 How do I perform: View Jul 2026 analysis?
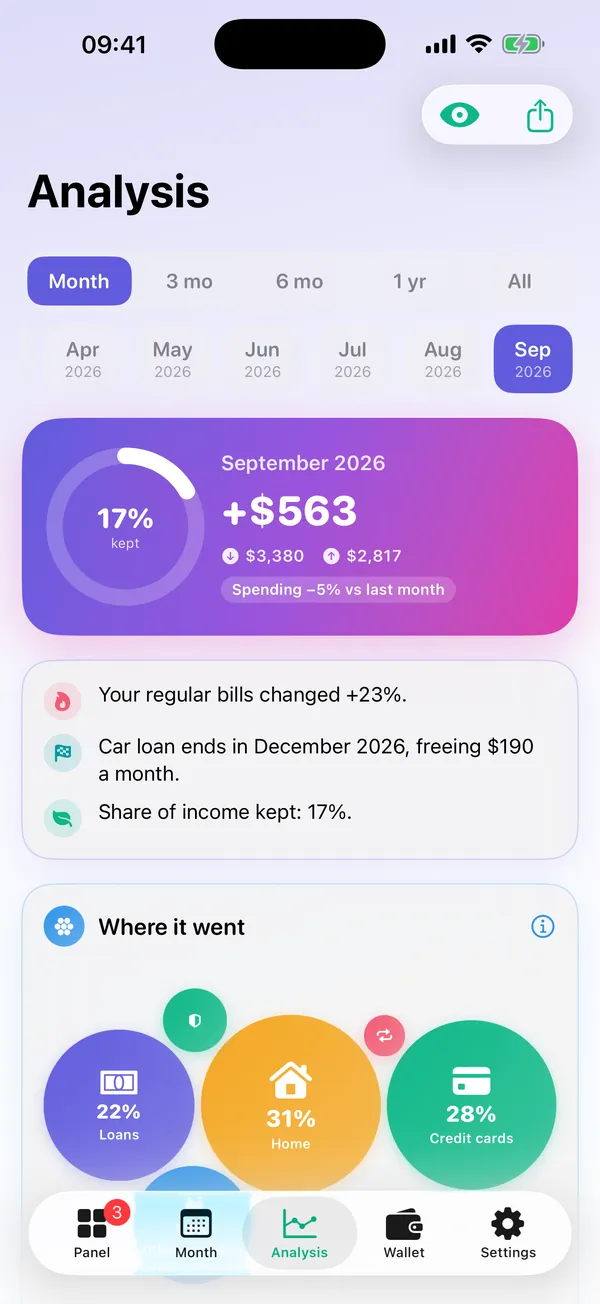coord(353,359)
